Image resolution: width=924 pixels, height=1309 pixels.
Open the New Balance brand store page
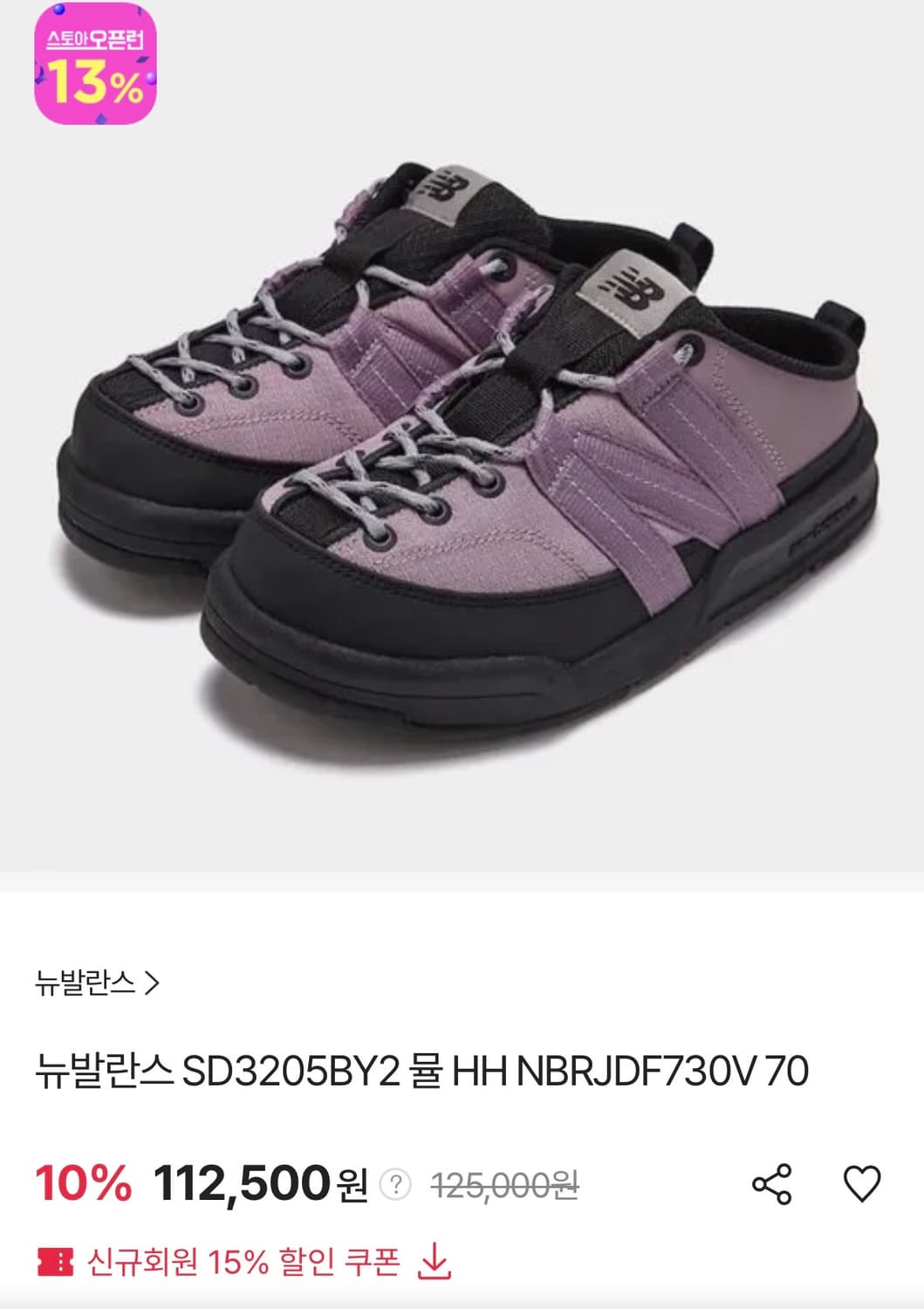coord(86,982)
